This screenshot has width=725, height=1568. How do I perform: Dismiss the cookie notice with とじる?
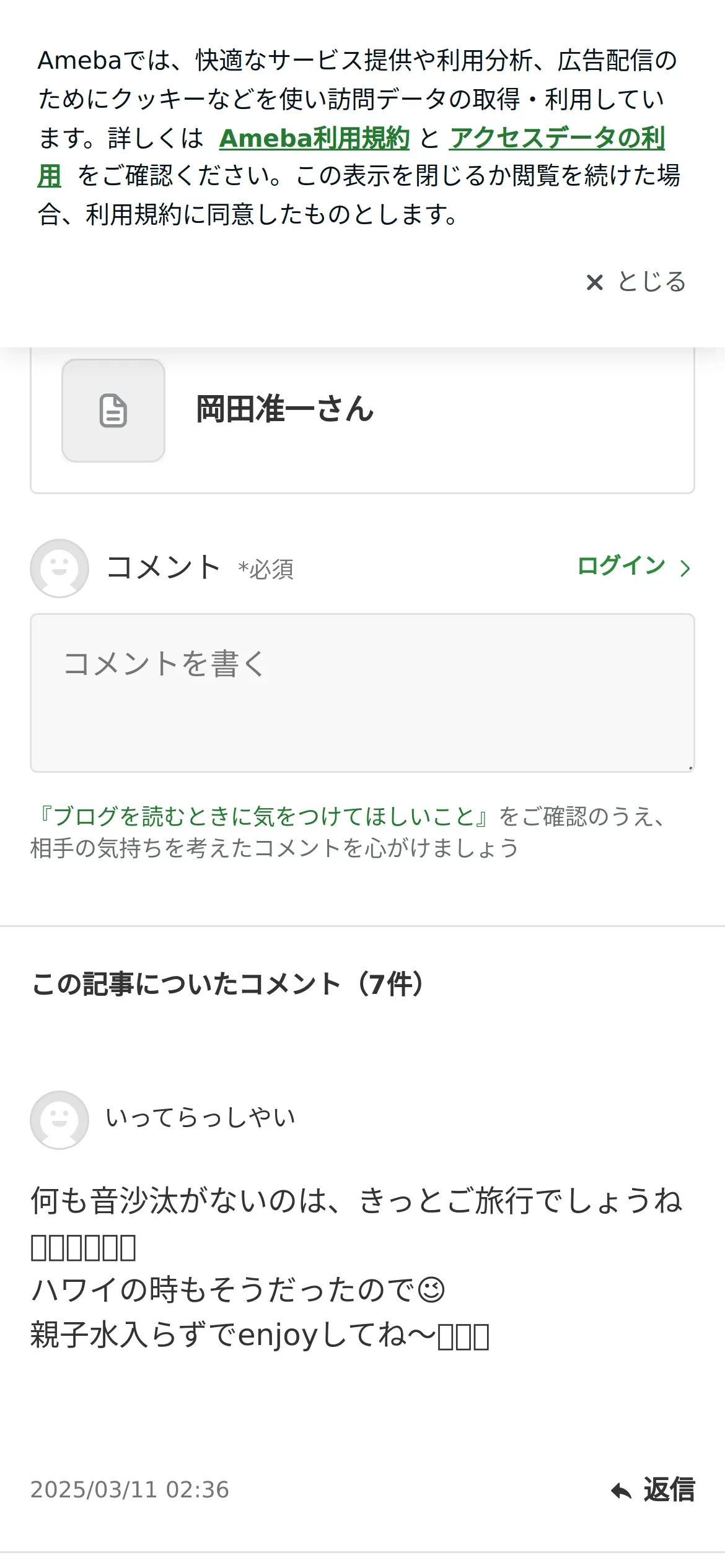click(636, 282)
